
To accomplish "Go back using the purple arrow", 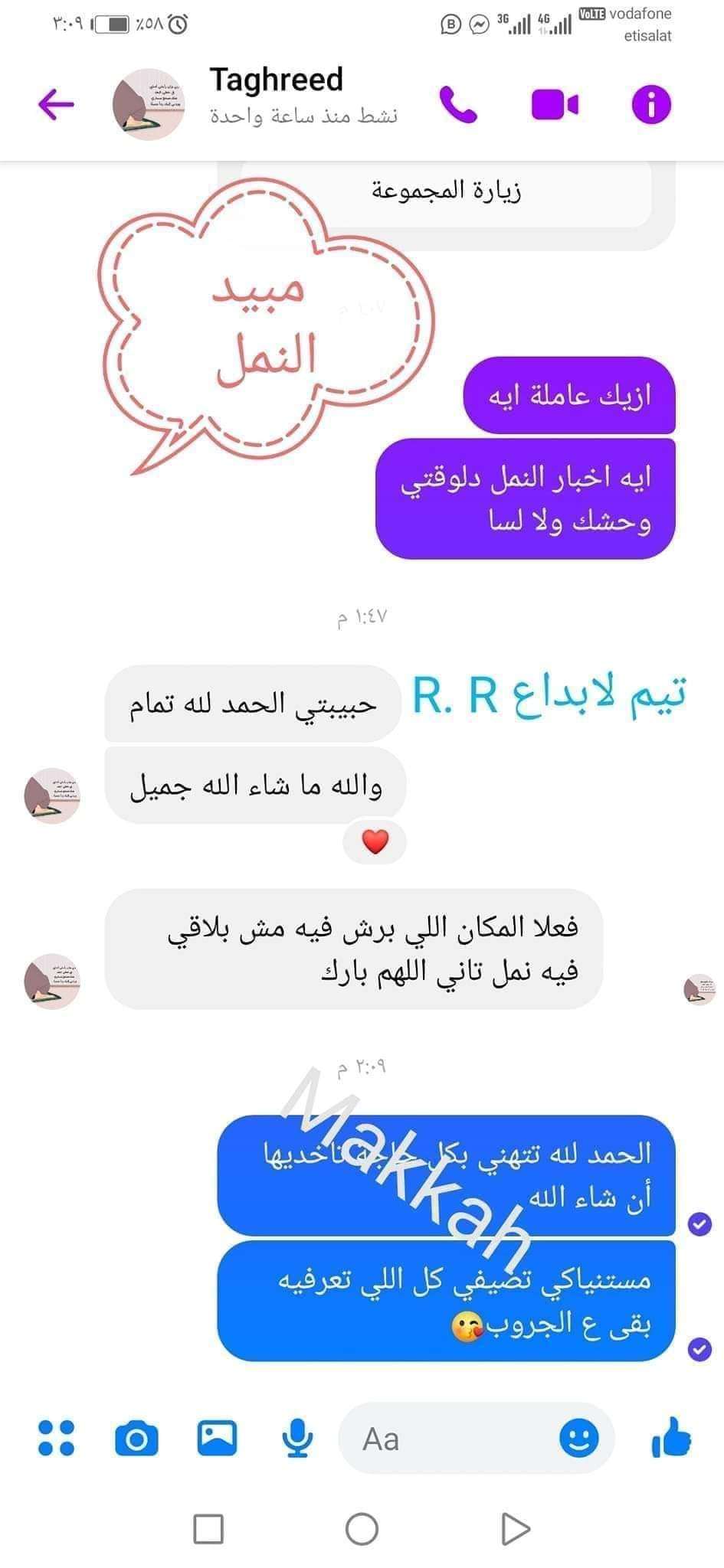I will click(56, 104).
